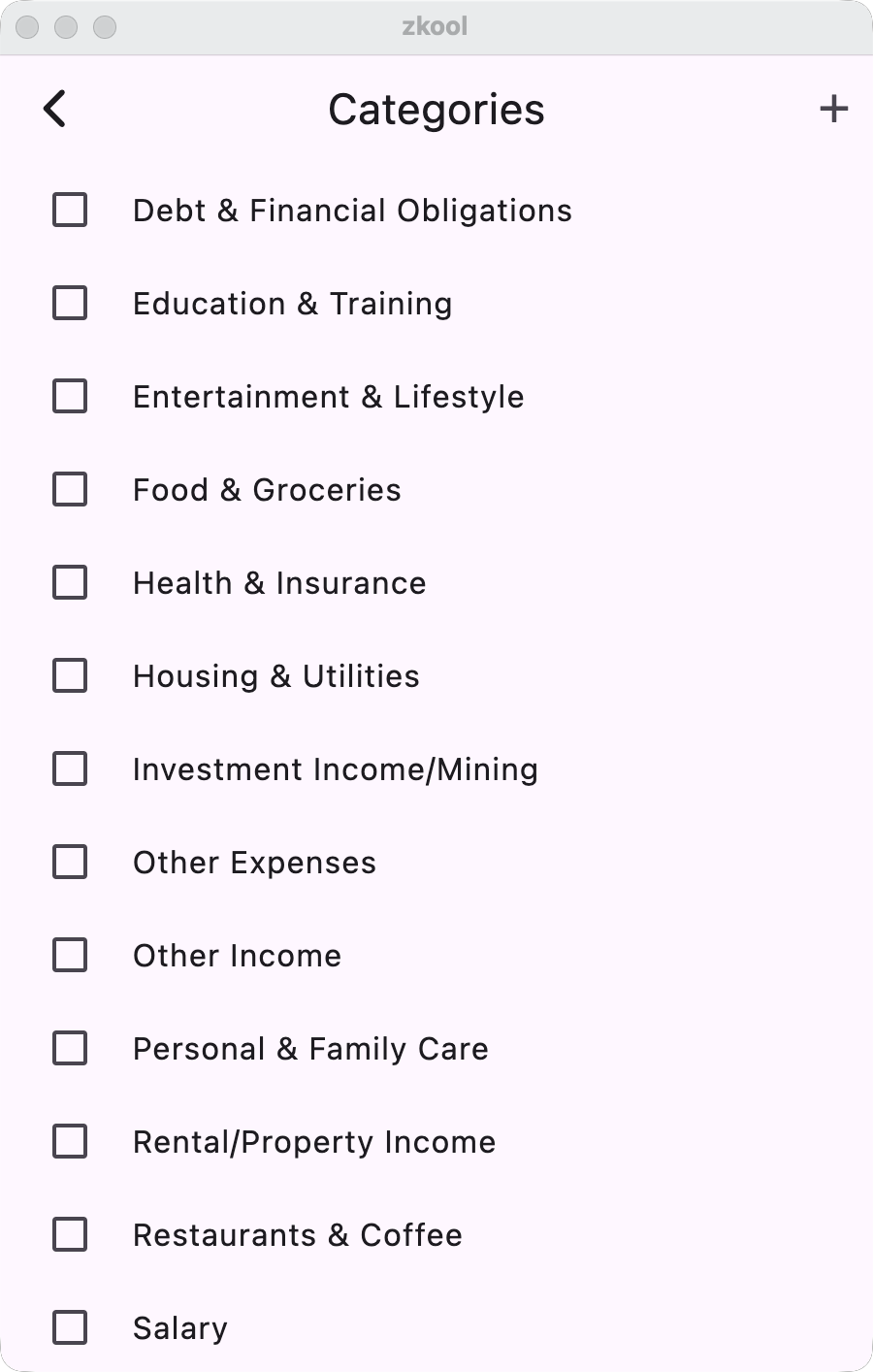Tick the Restaurants & Coffee checkbox
The width and height of the screenshot is (873, 1372).
click(x=69, y=1234)
